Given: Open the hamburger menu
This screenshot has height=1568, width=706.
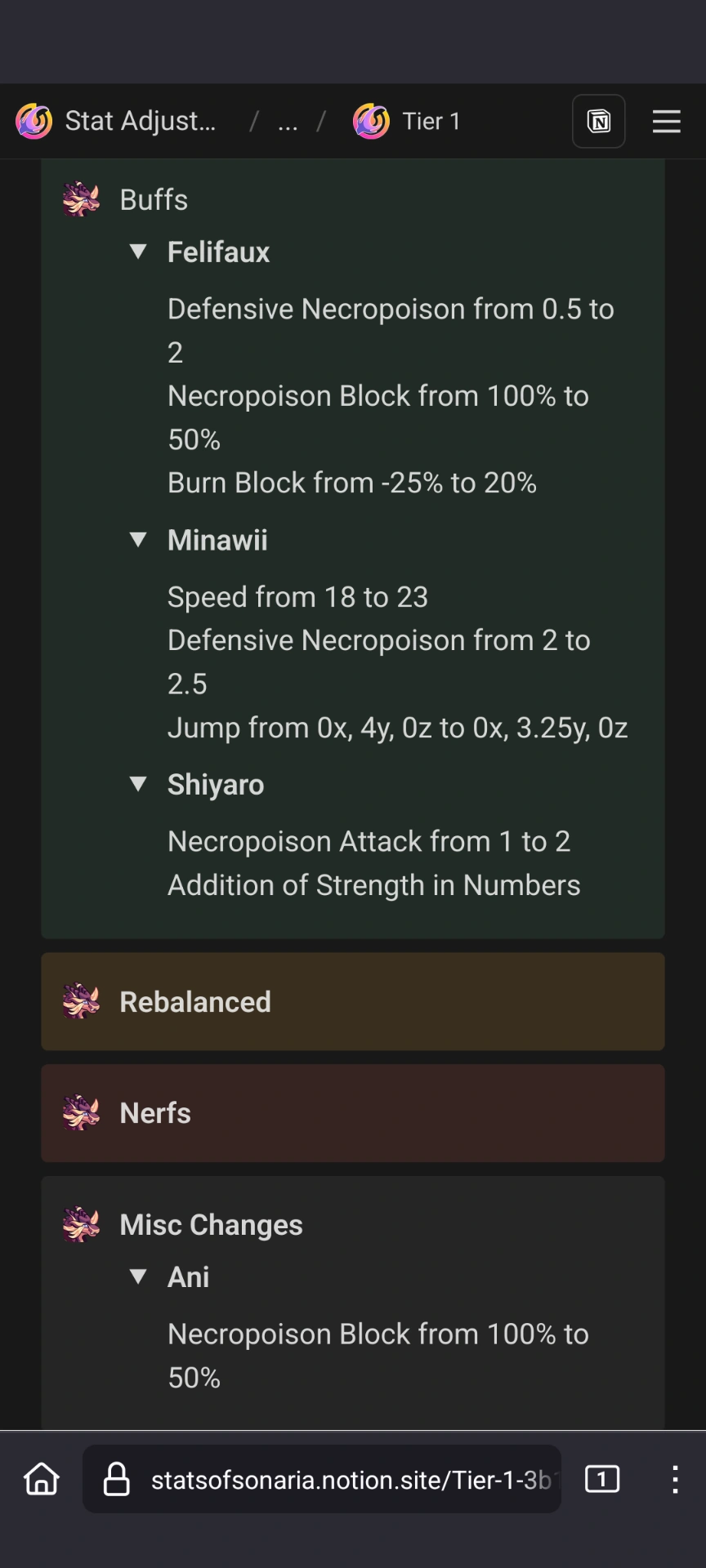Looking at the screenshot, I should [x=666, y=121].
